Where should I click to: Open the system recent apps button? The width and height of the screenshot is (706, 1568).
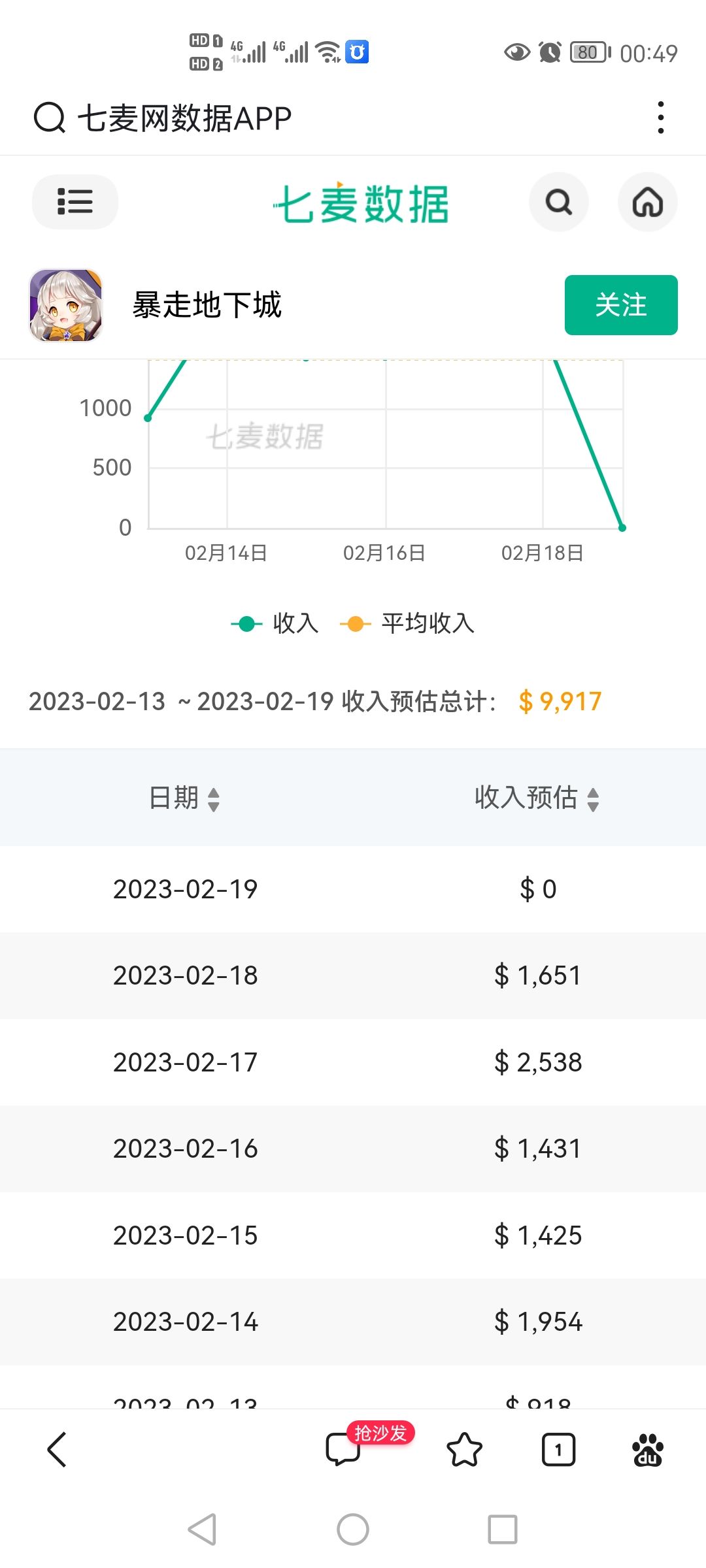(503, 1529)
